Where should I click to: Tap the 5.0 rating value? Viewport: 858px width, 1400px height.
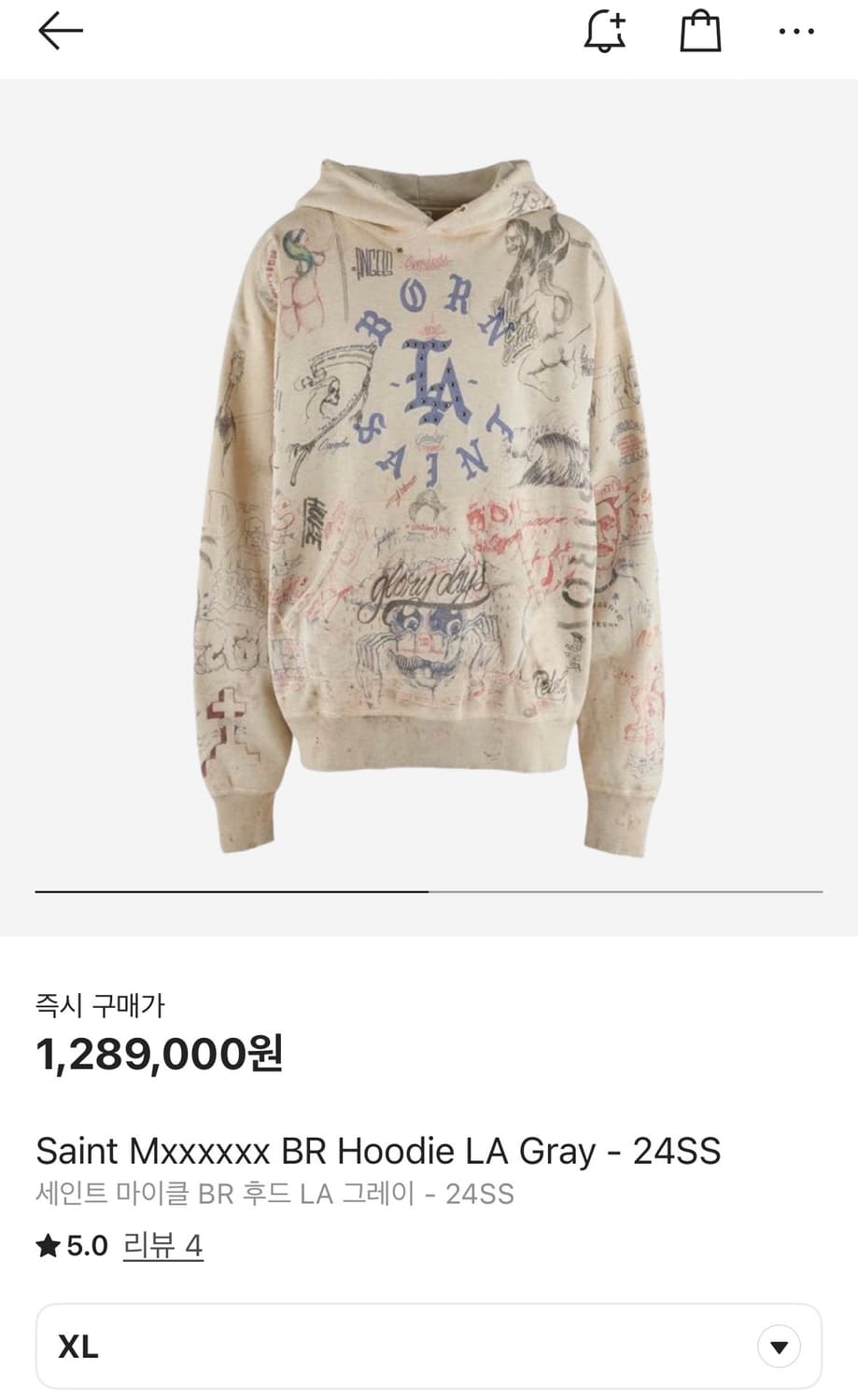[x=85, y=1245]
